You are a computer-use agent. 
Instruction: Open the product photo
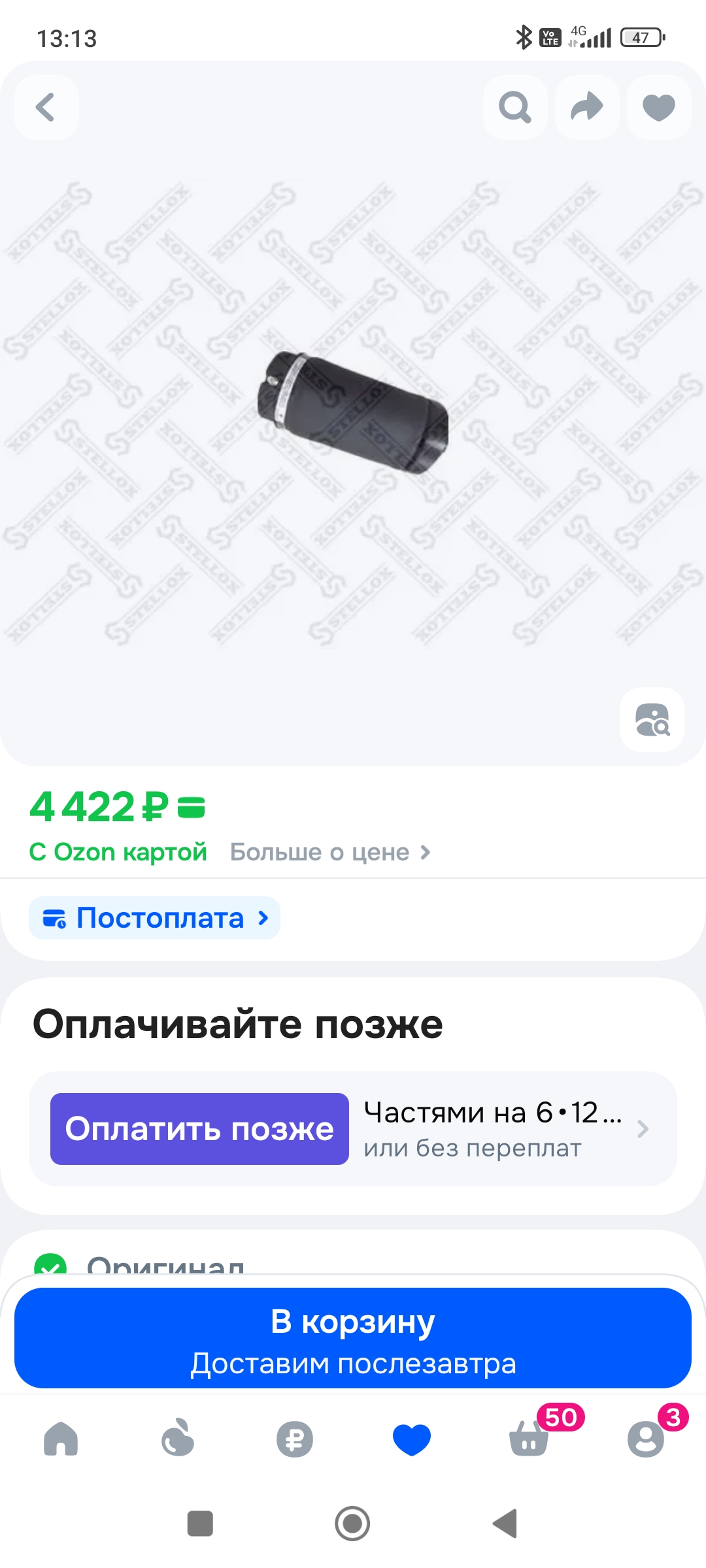click(353, 412)
